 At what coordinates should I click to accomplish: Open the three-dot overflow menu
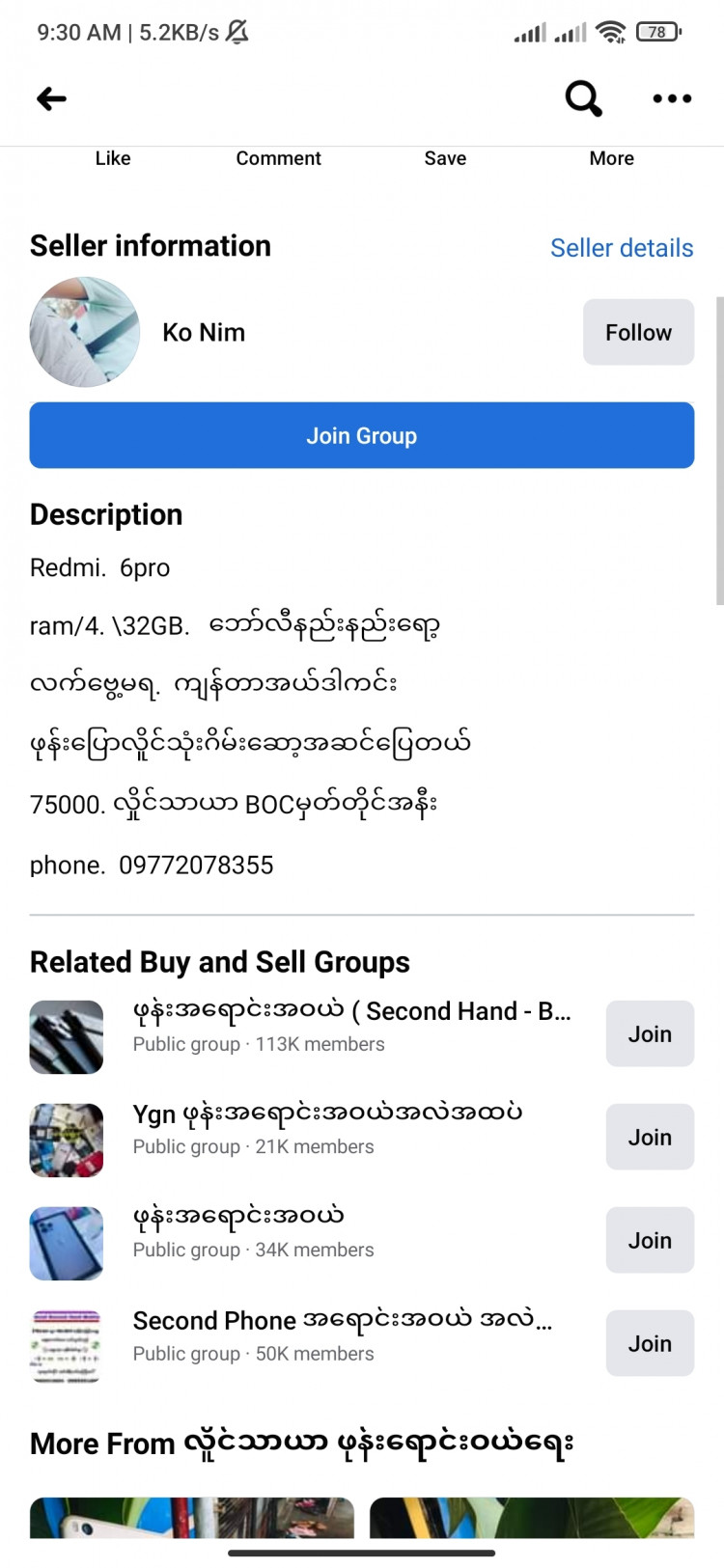(672, 98)
